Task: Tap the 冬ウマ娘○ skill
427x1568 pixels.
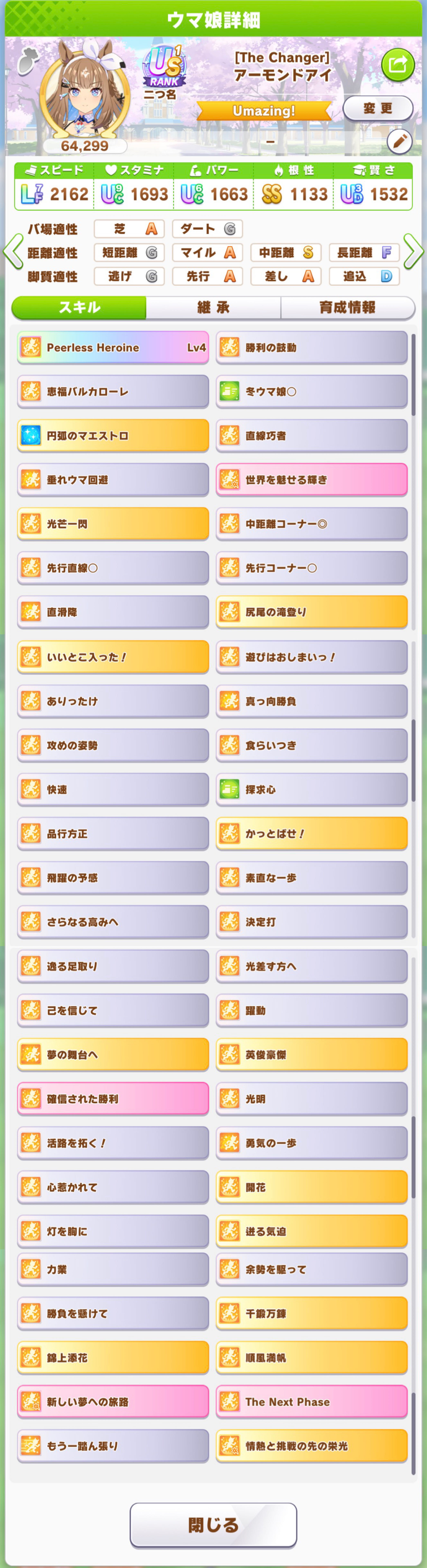Action: coord(311,391)
